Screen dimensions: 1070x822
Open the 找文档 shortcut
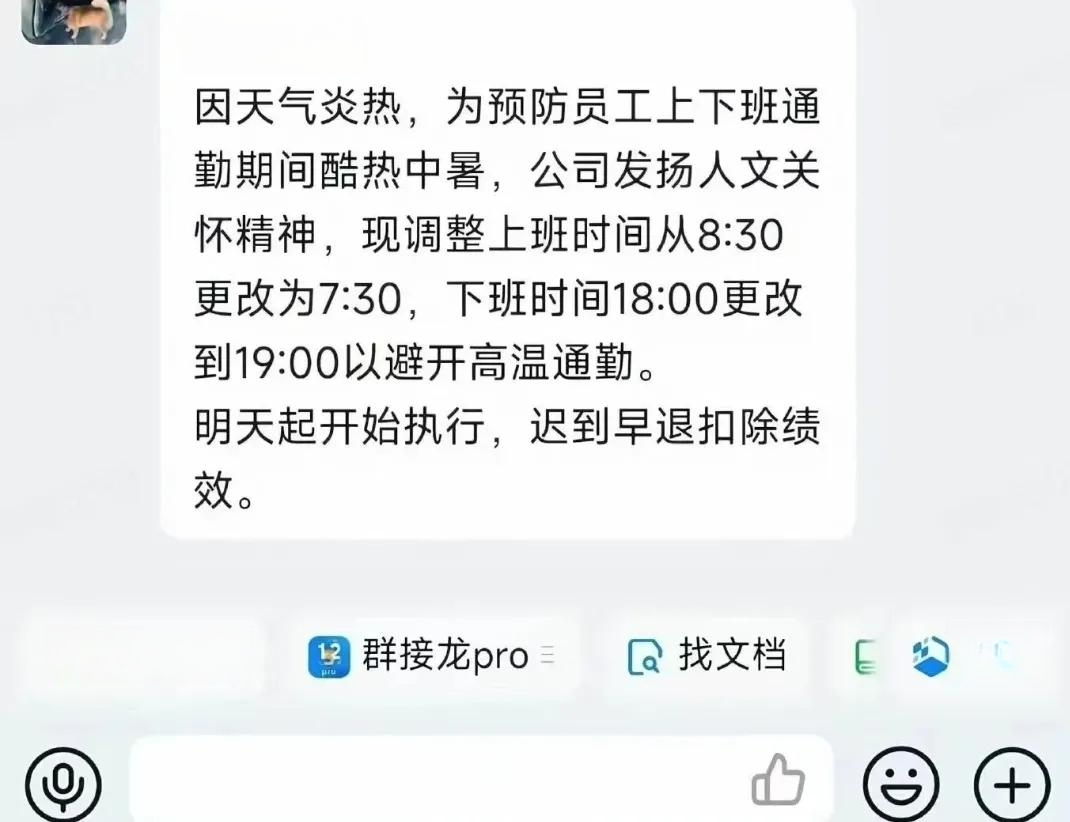706,657
